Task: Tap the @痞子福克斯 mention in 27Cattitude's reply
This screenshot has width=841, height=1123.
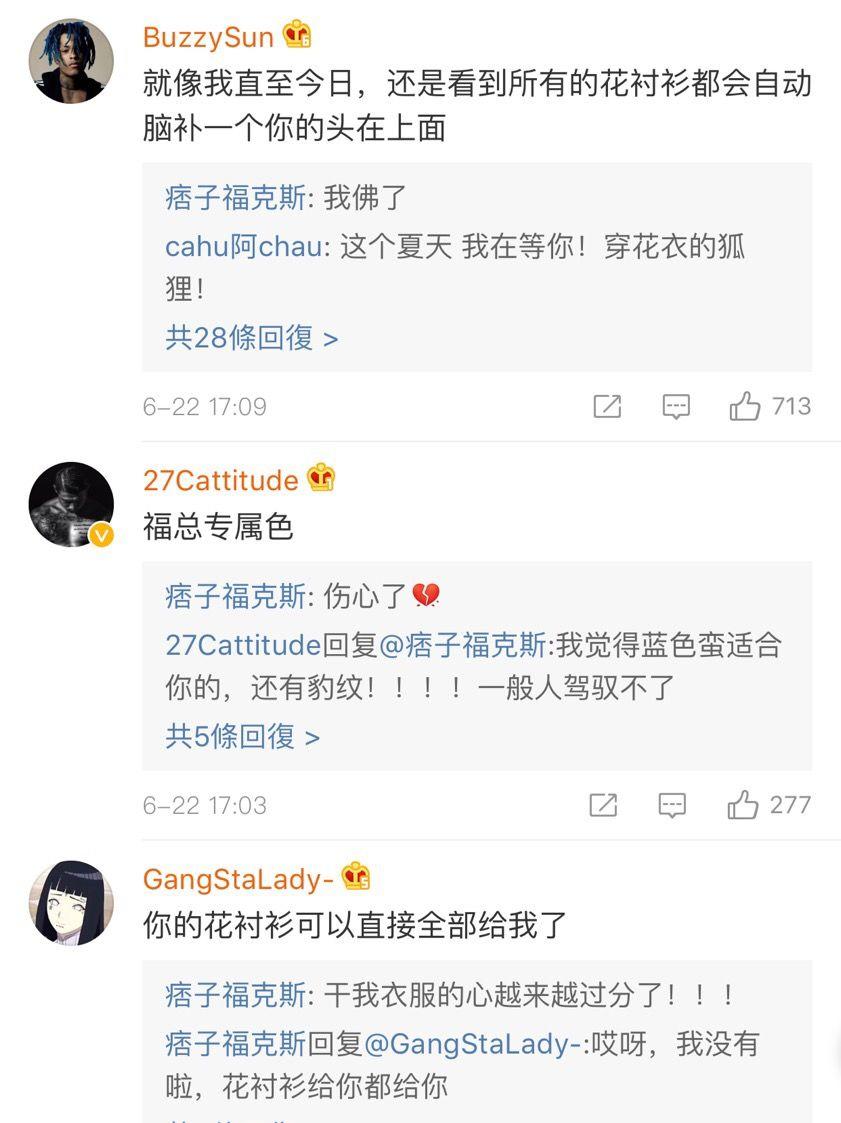Action: [463, 646]
